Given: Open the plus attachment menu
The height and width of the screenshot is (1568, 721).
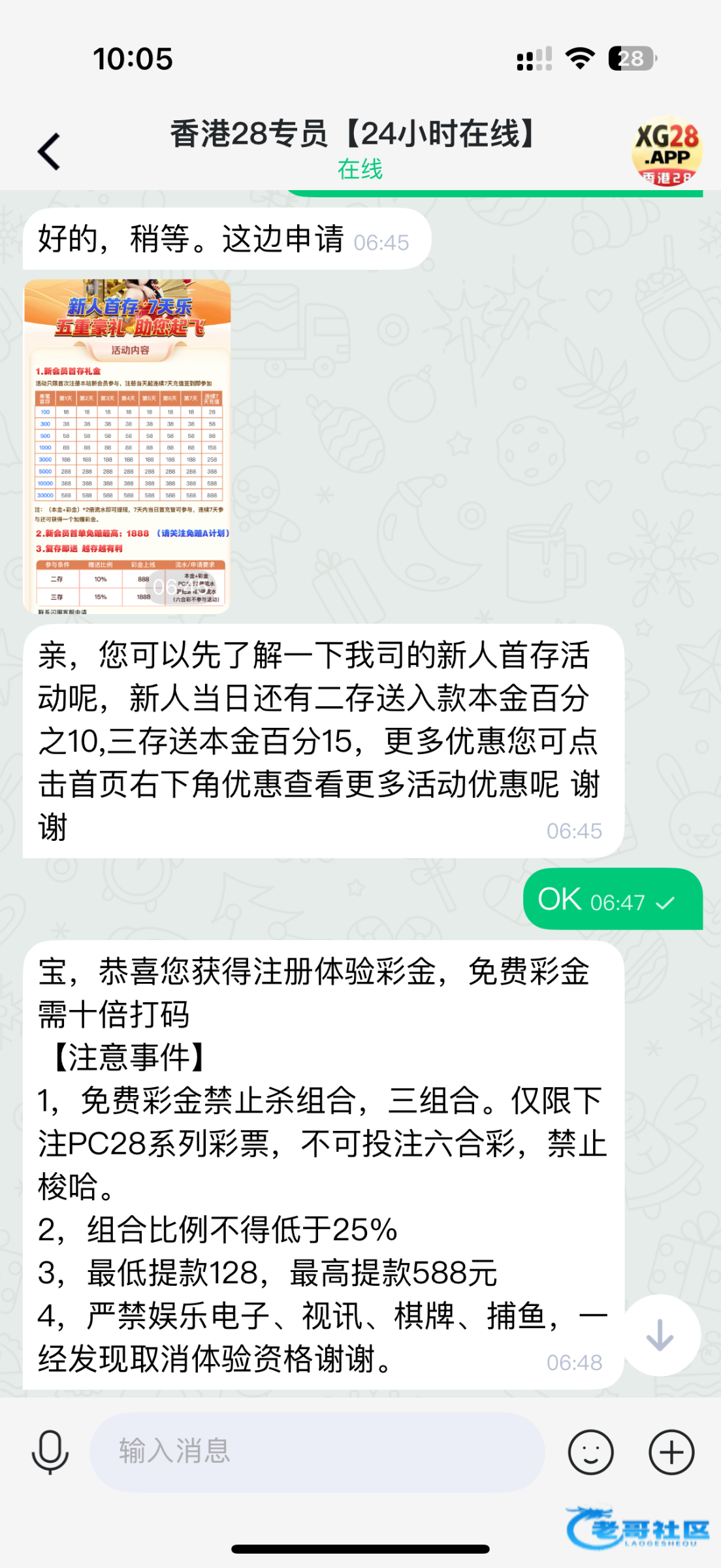Looking at the screenshot, I should (x=671, y=1452).
